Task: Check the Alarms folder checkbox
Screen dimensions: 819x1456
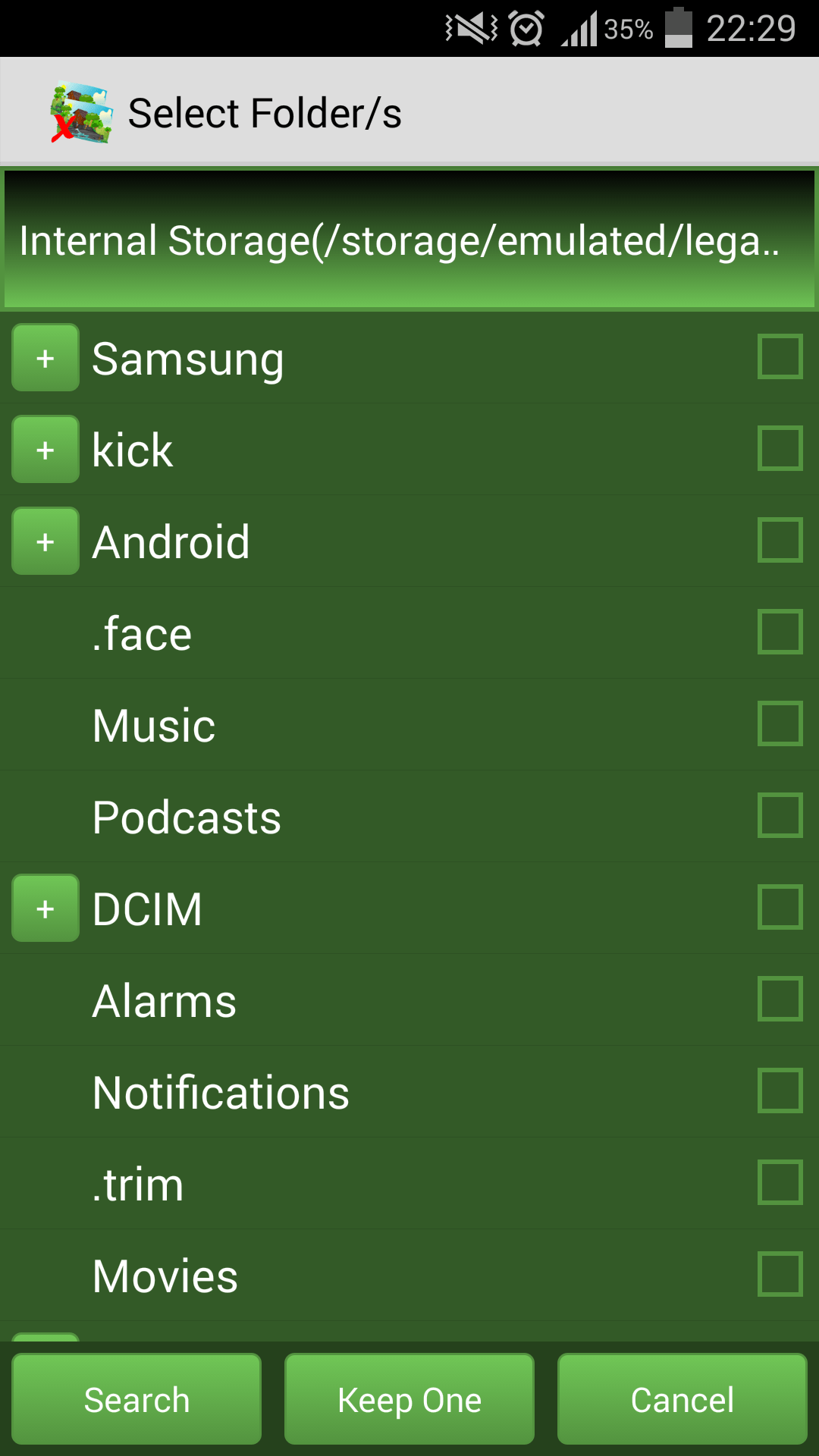Action: click(780, 999)
